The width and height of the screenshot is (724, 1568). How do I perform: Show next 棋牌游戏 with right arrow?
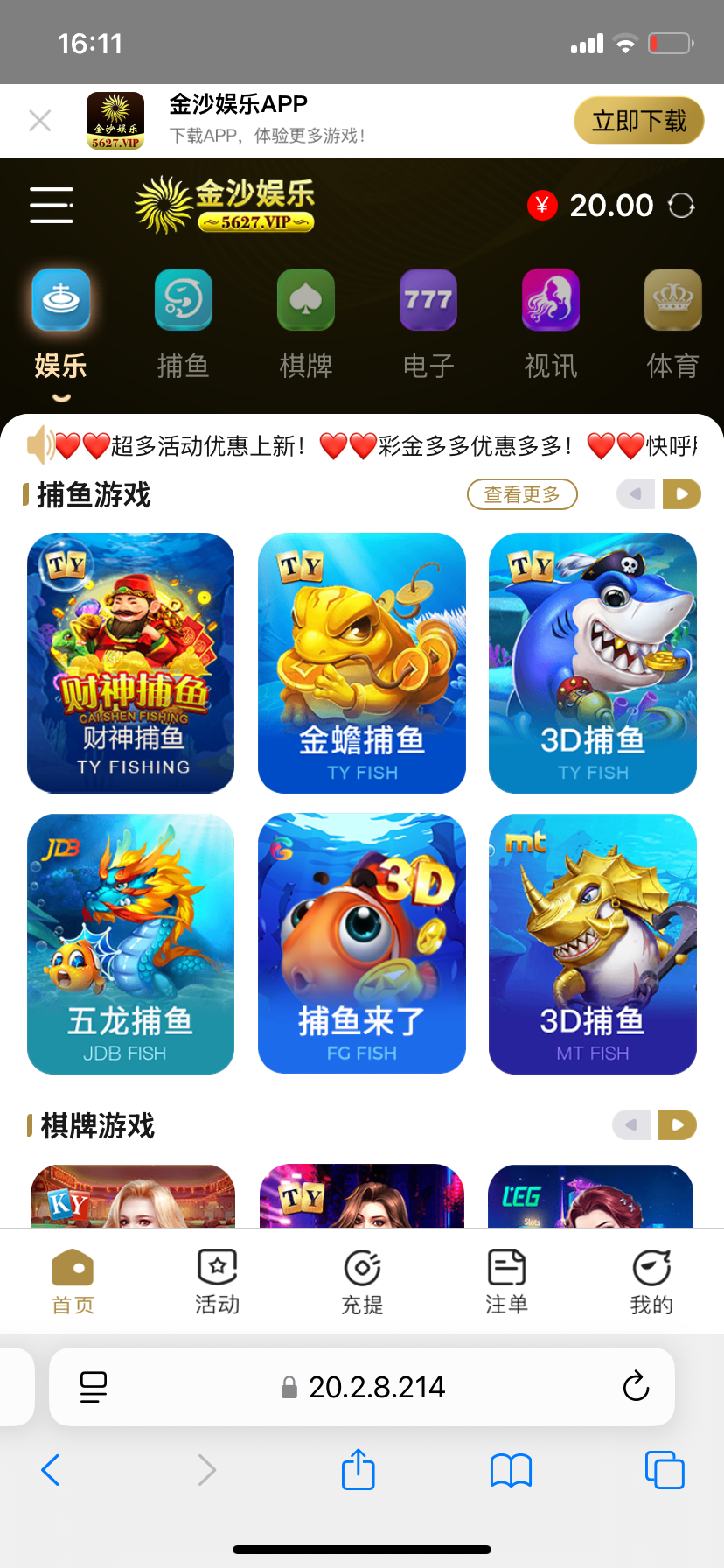[x=678, y=1124]
